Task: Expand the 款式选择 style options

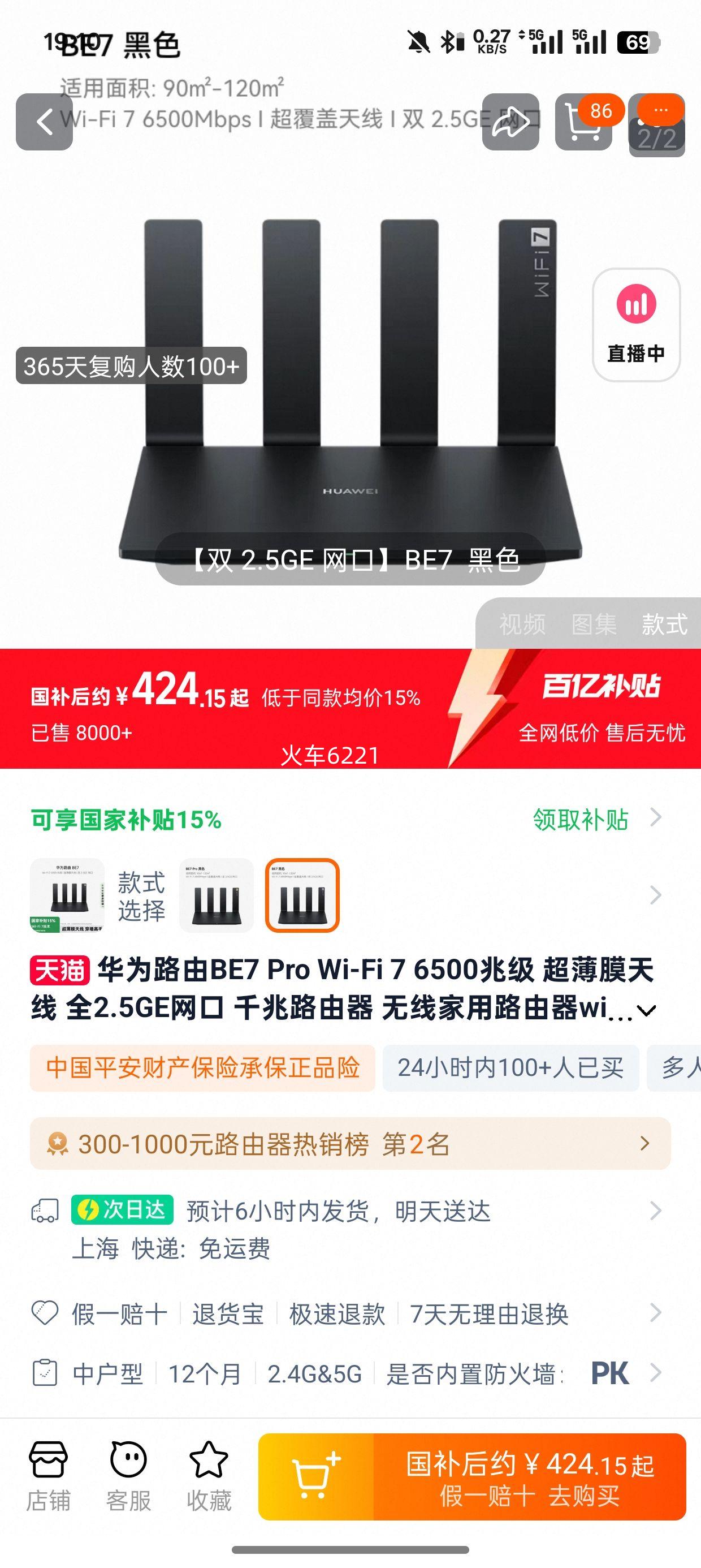Action: click(655, 895)
